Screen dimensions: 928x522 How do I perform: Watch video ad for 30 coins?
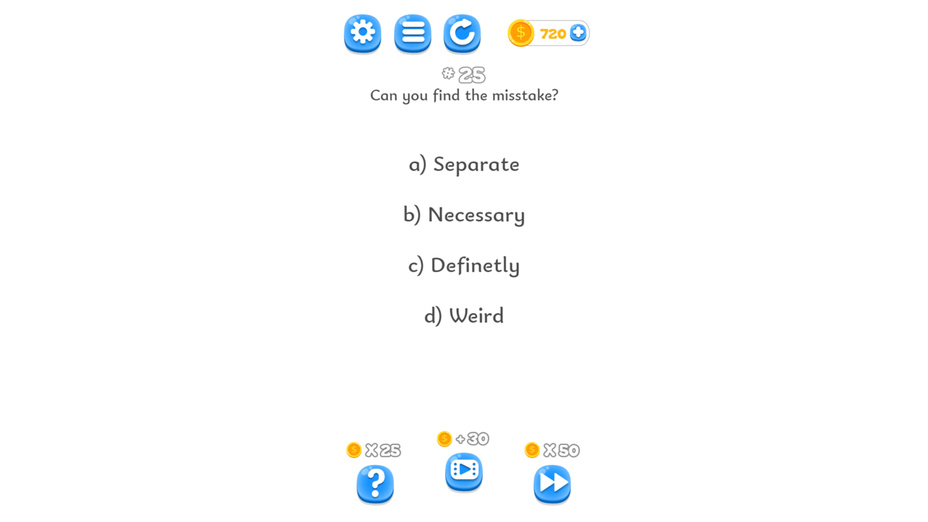(x=463, y=471)
